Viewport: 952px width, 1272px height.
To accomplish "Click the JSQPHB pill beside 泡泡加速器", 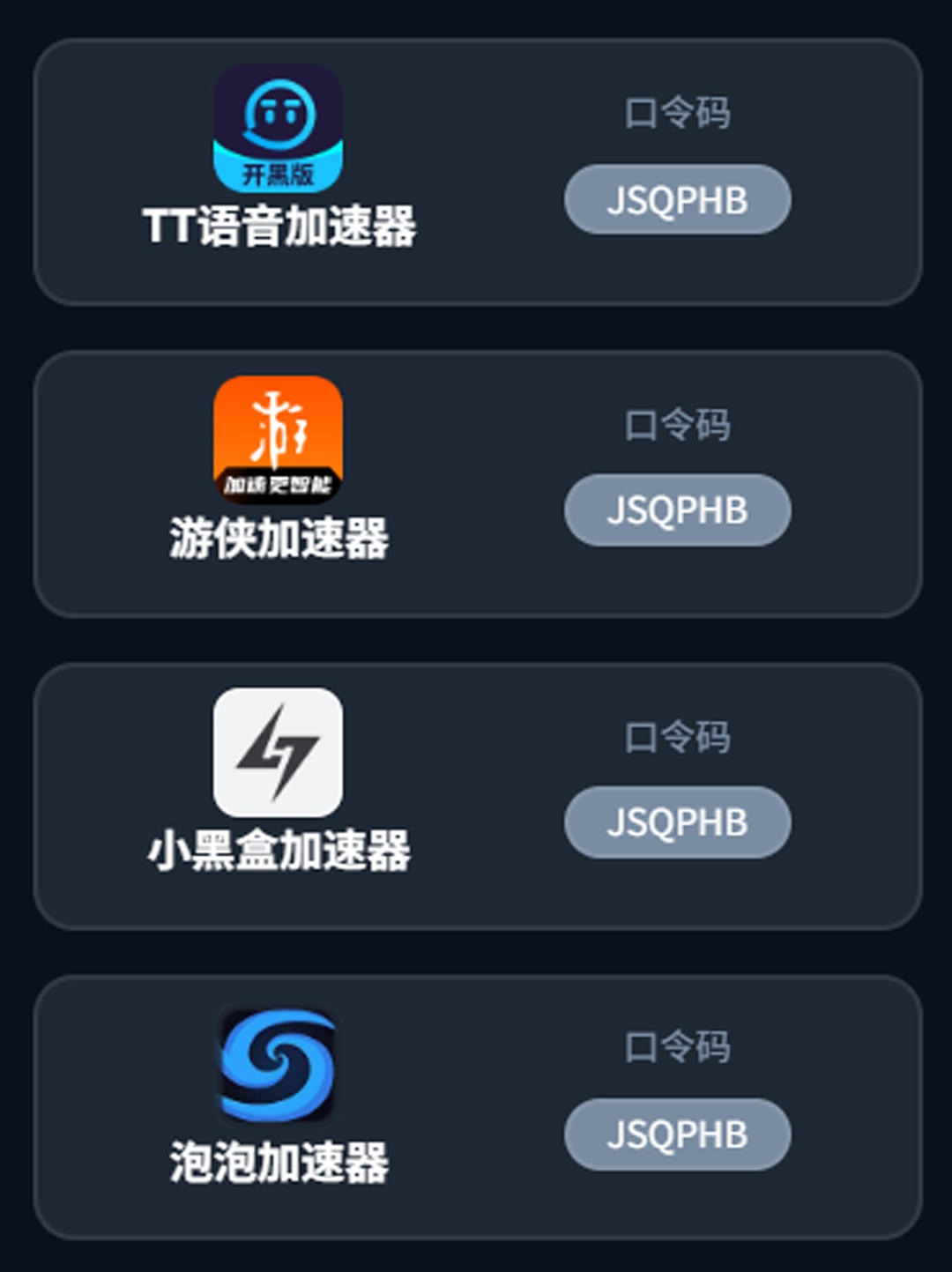I will click(677, 1134).
